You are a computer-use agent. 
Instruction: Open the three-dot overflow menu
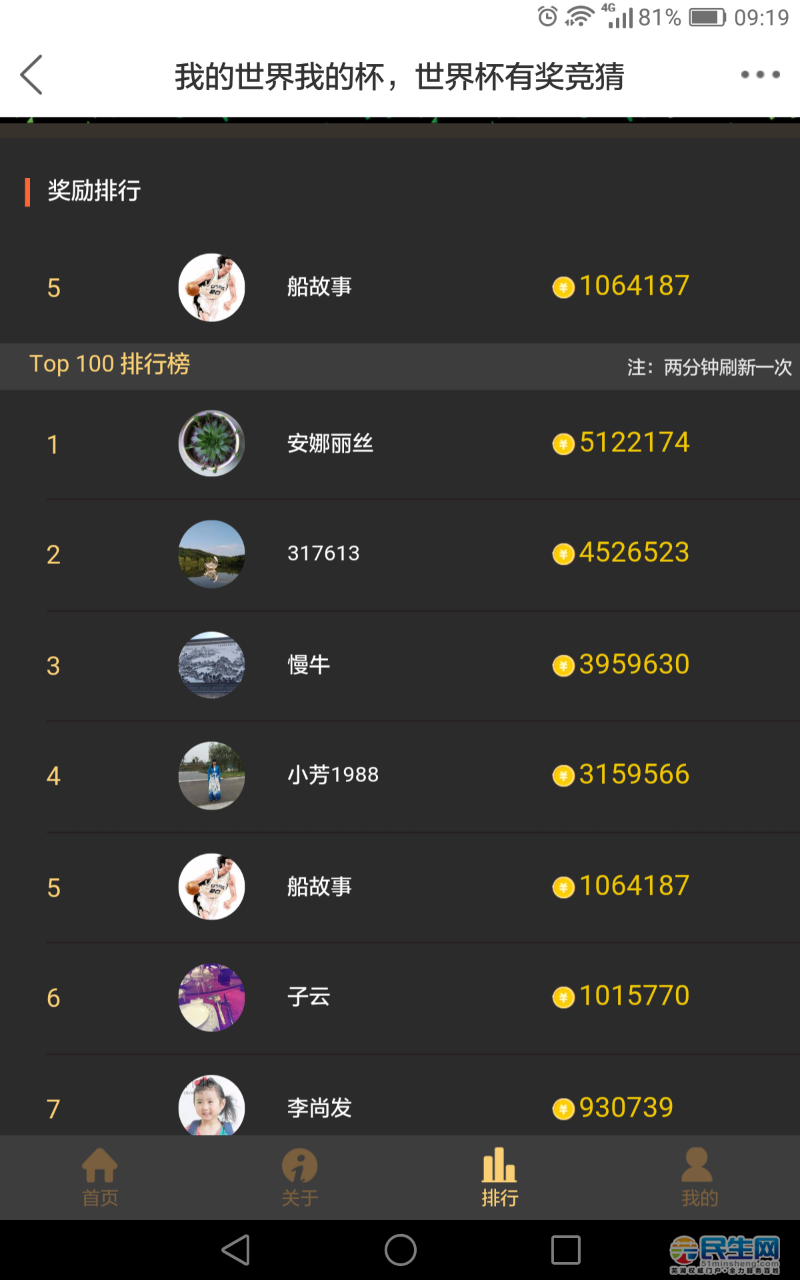(760, 75)
